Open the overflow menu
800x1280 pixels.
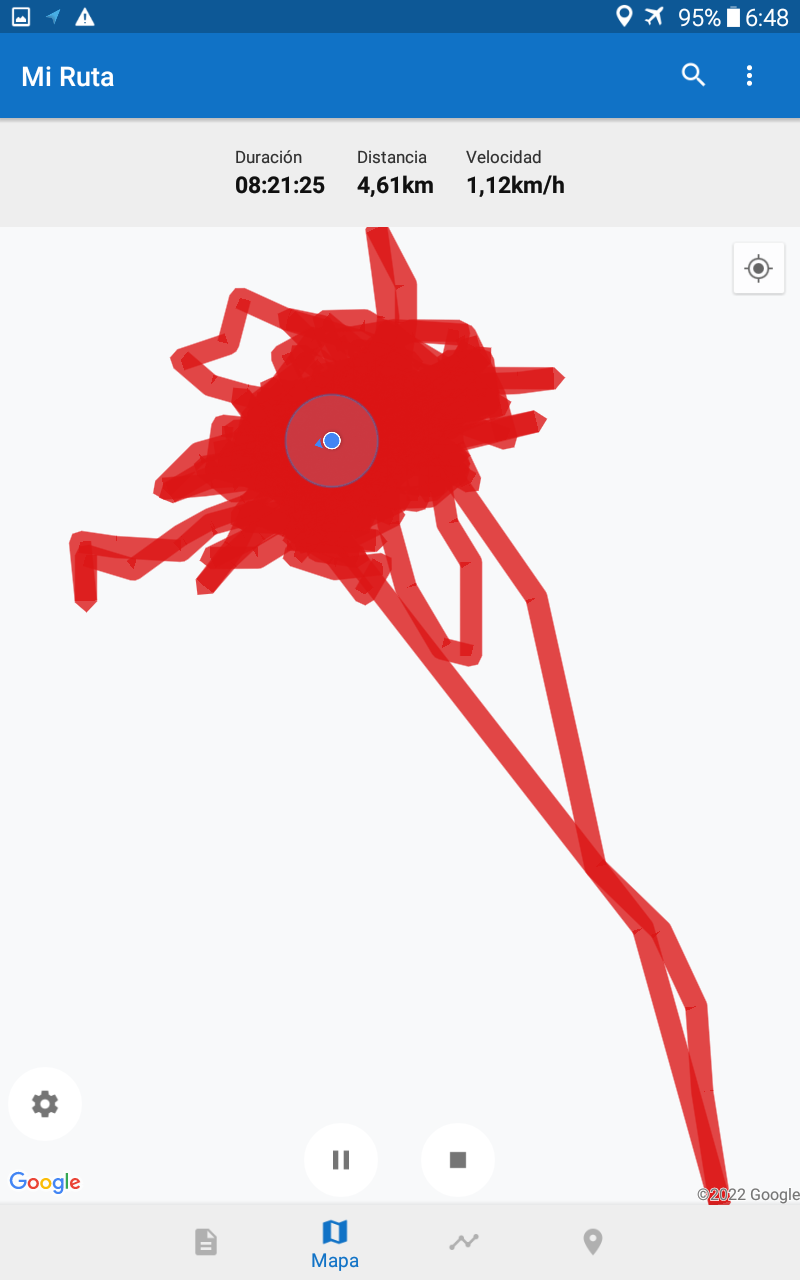point(750,75)
